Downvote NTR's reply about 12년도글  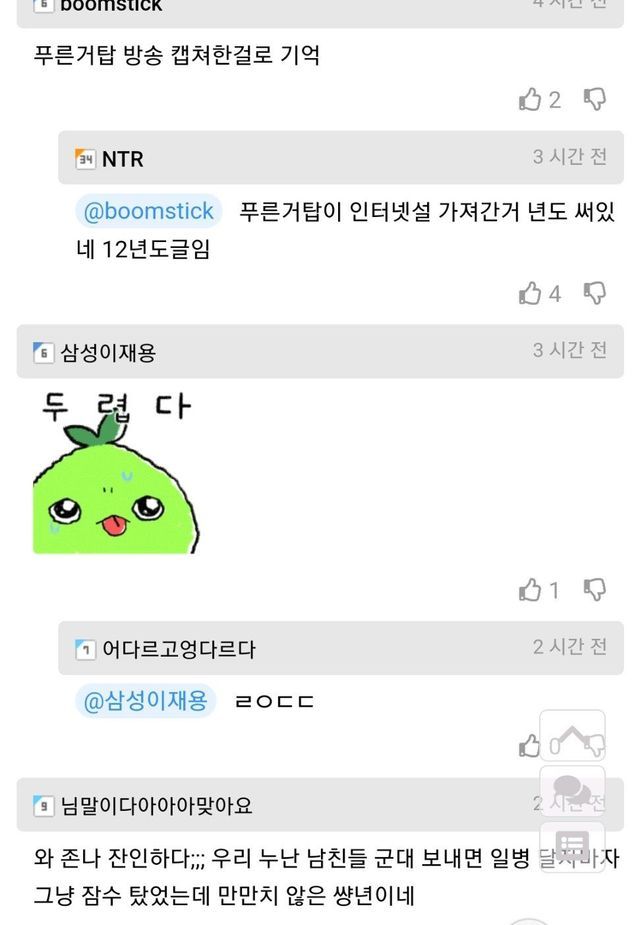[x=594, y=293]
